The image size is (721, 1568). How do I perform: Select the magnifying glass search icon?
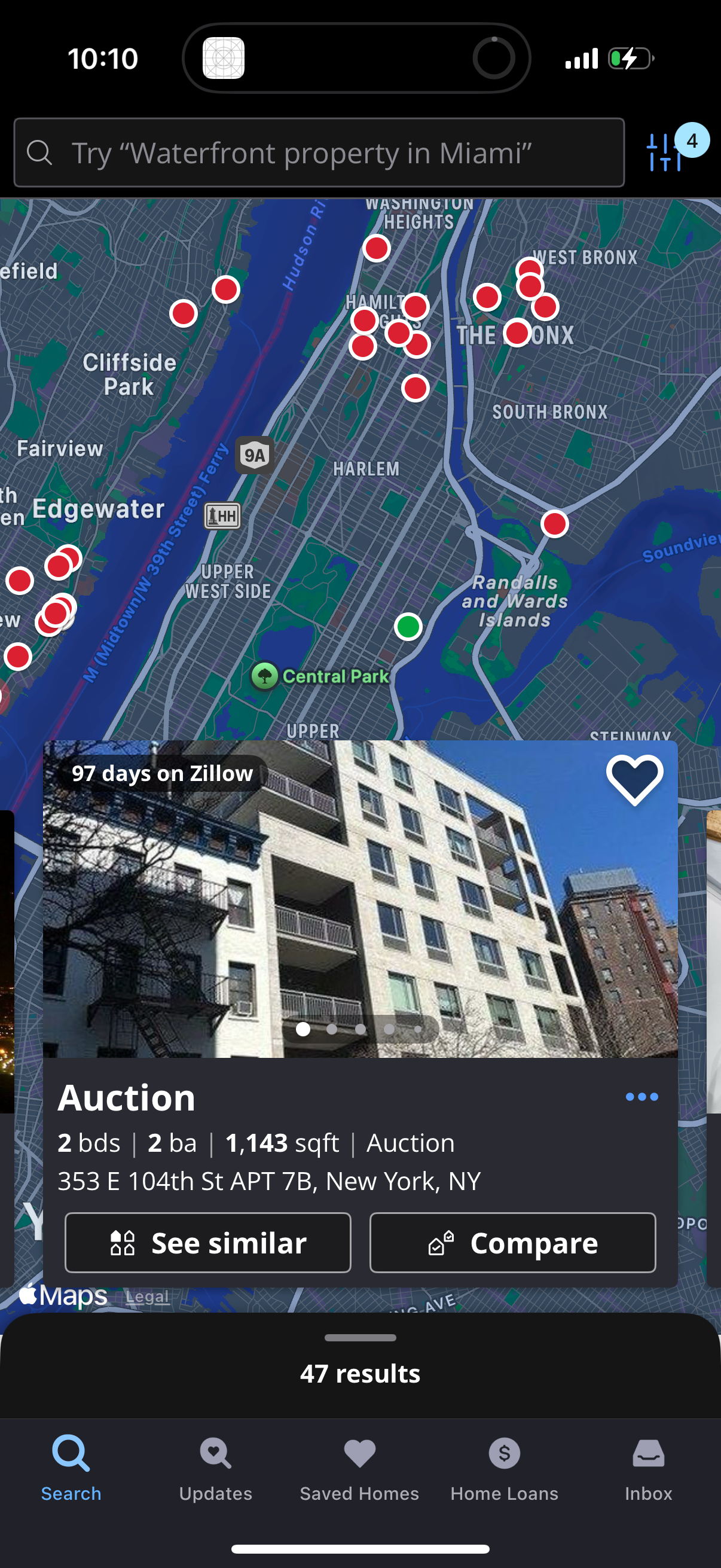(x=39, y=154)
